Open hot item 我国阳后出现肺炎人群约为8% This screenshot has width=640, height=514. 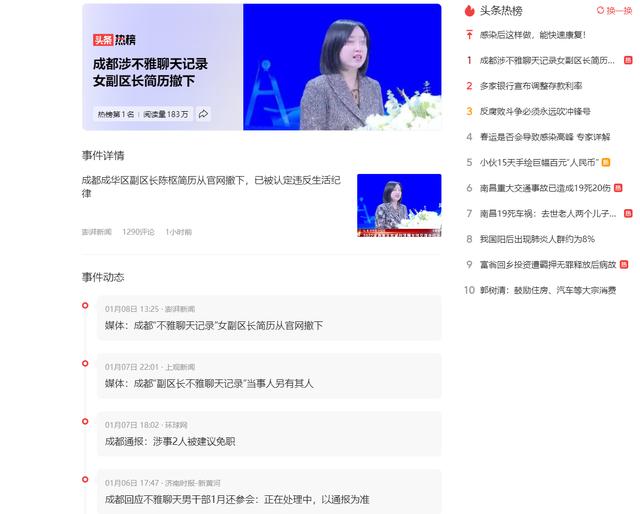click(537, 239)
